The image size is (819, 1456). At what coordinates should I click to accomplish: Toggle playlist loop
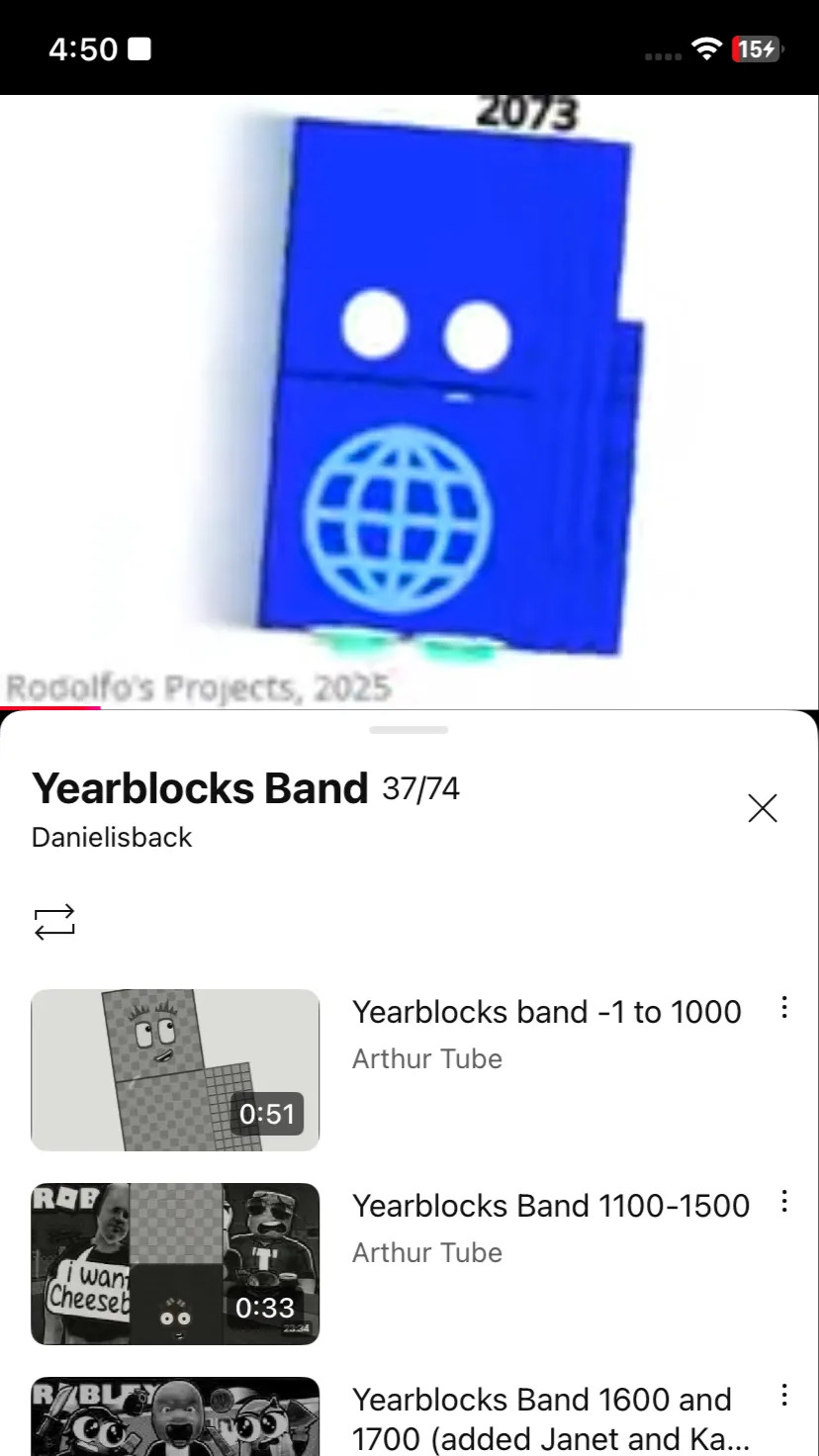54,921
